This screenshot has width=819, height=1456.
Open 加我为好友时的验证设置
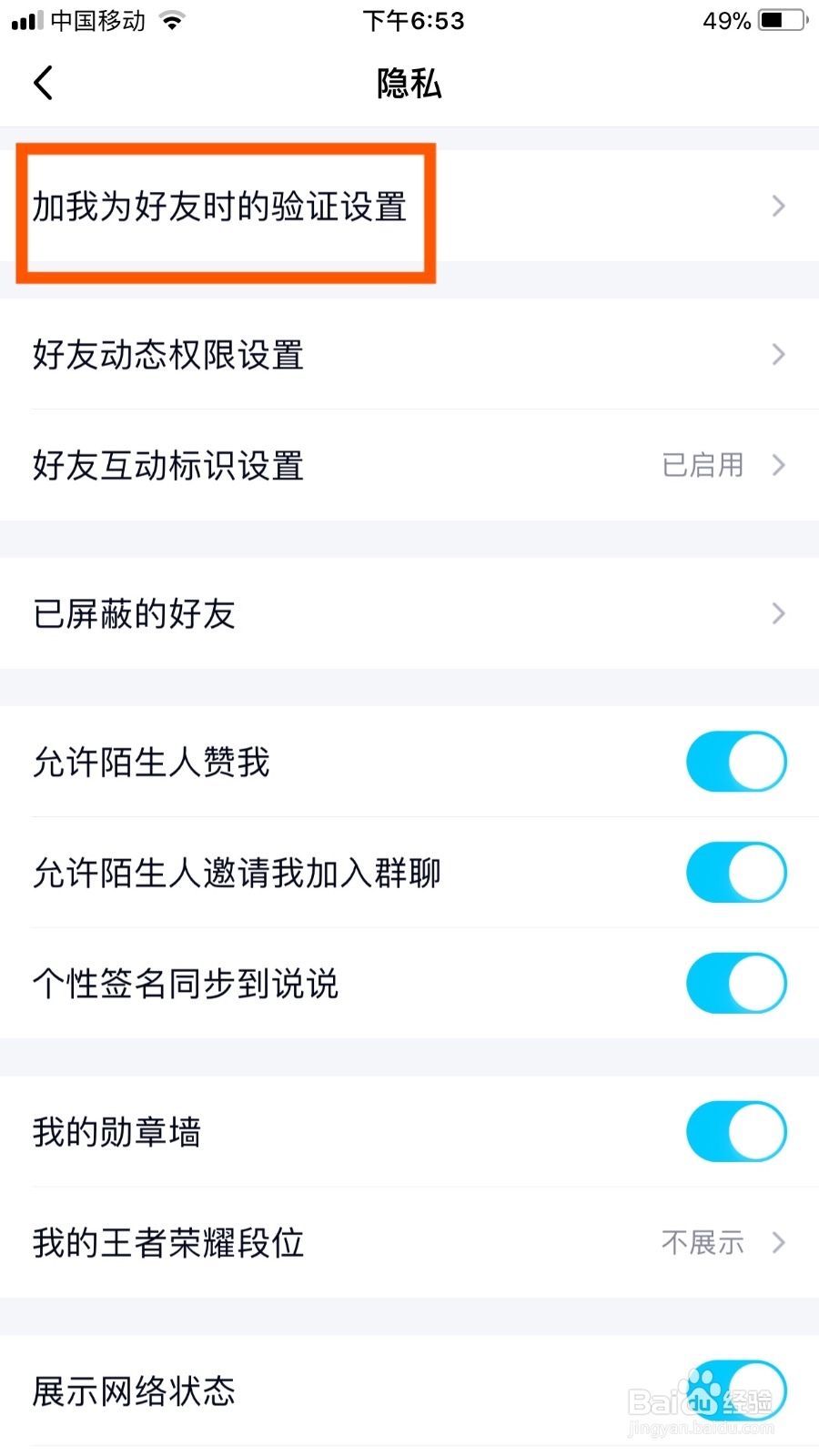(x=409, y=206)
